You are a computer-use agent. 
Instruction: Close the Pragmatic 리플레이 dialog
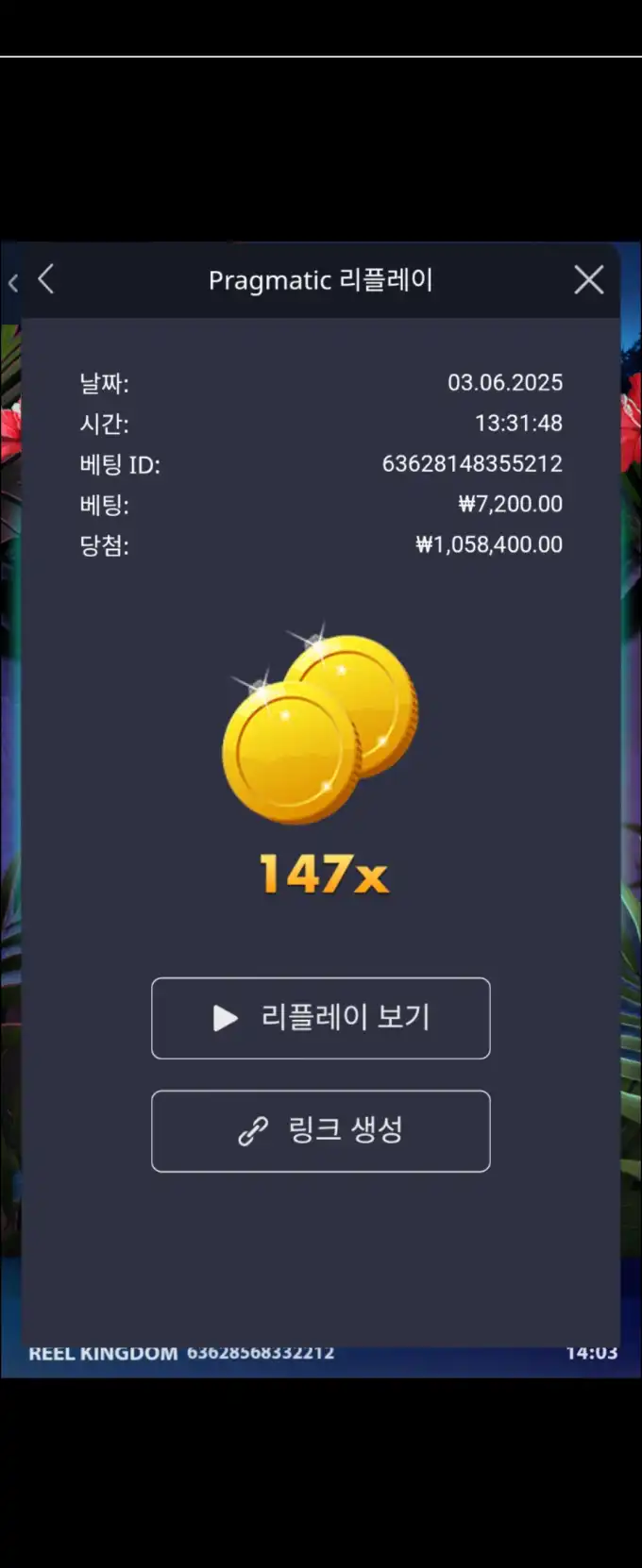[588, 279]
